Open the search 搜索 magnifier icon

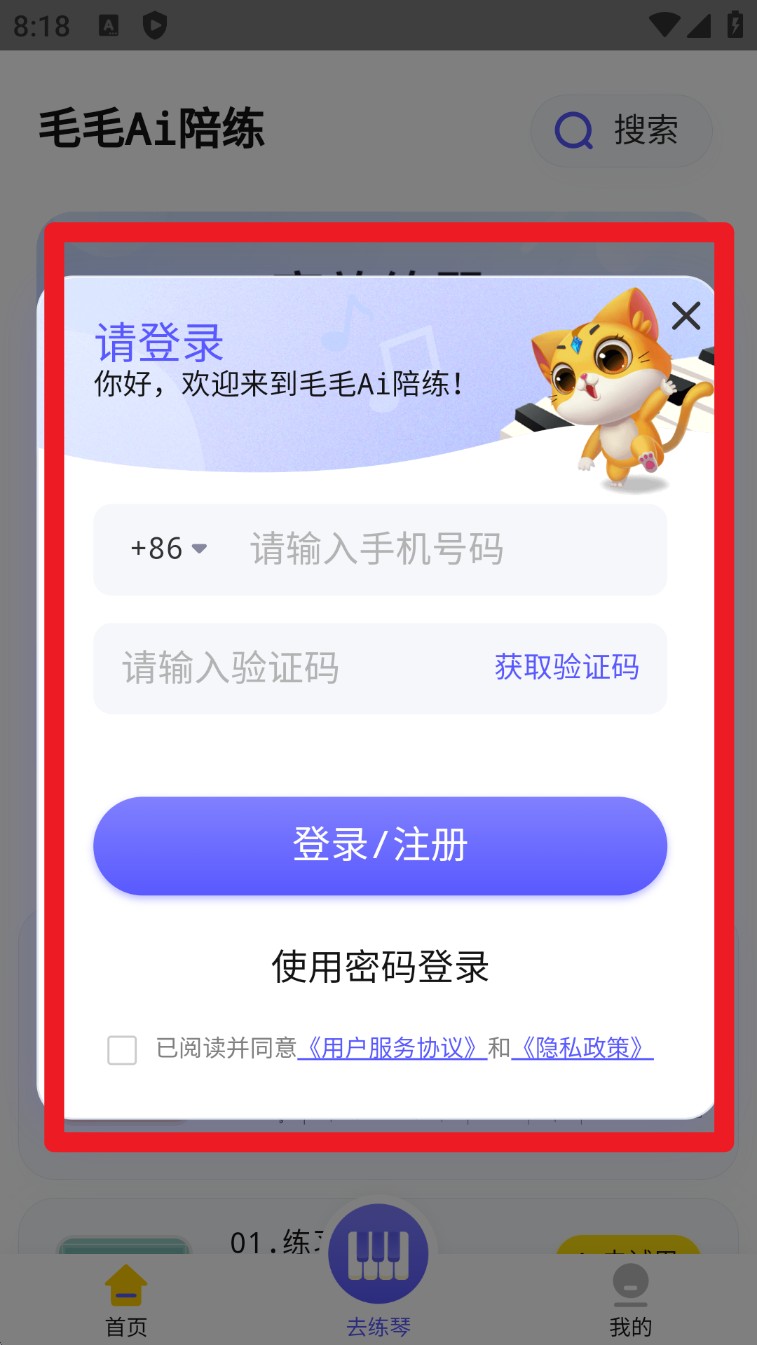point(572,131)
